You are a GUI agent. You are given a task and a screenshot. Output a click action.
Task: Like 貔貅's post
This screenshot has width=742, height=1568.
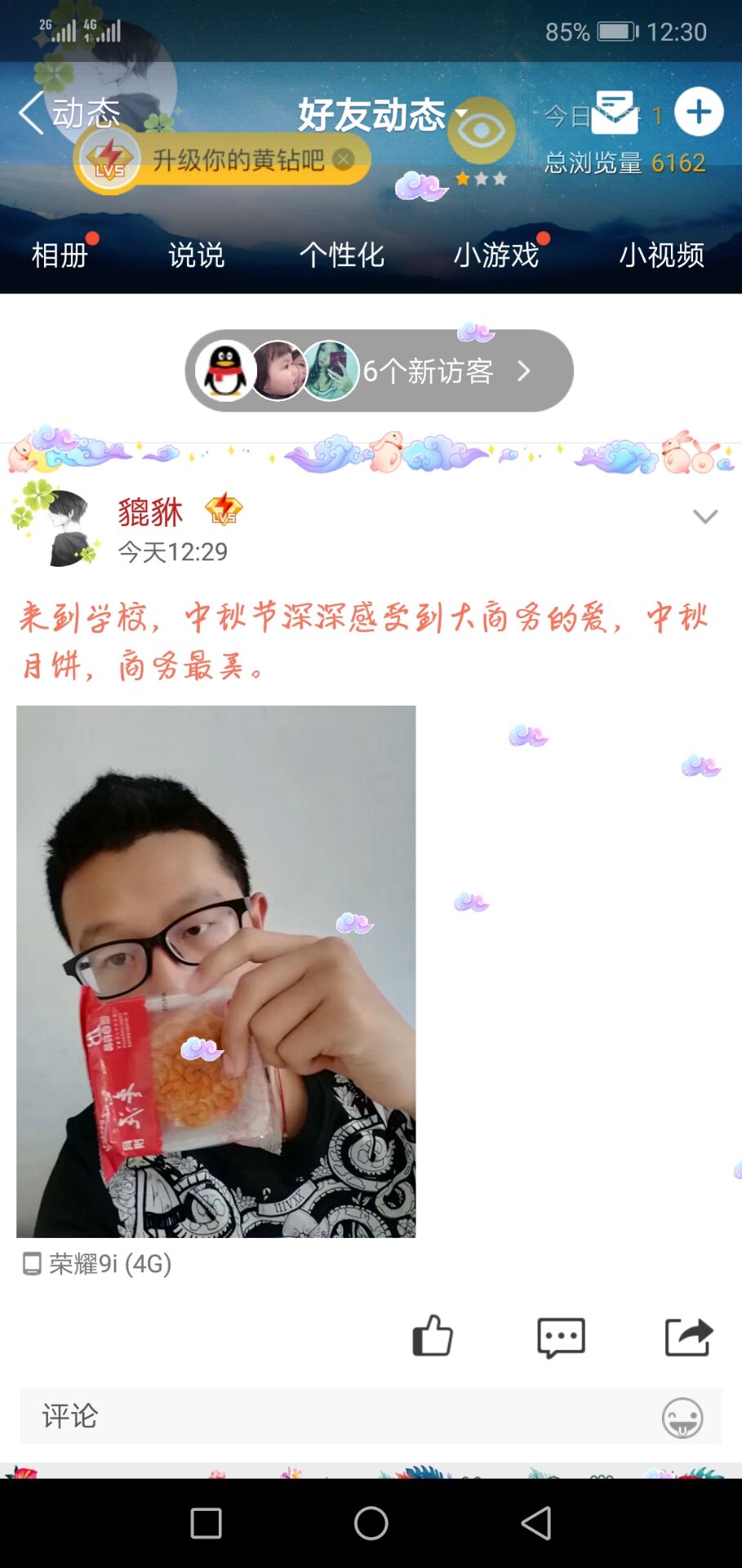(432, 1336)
